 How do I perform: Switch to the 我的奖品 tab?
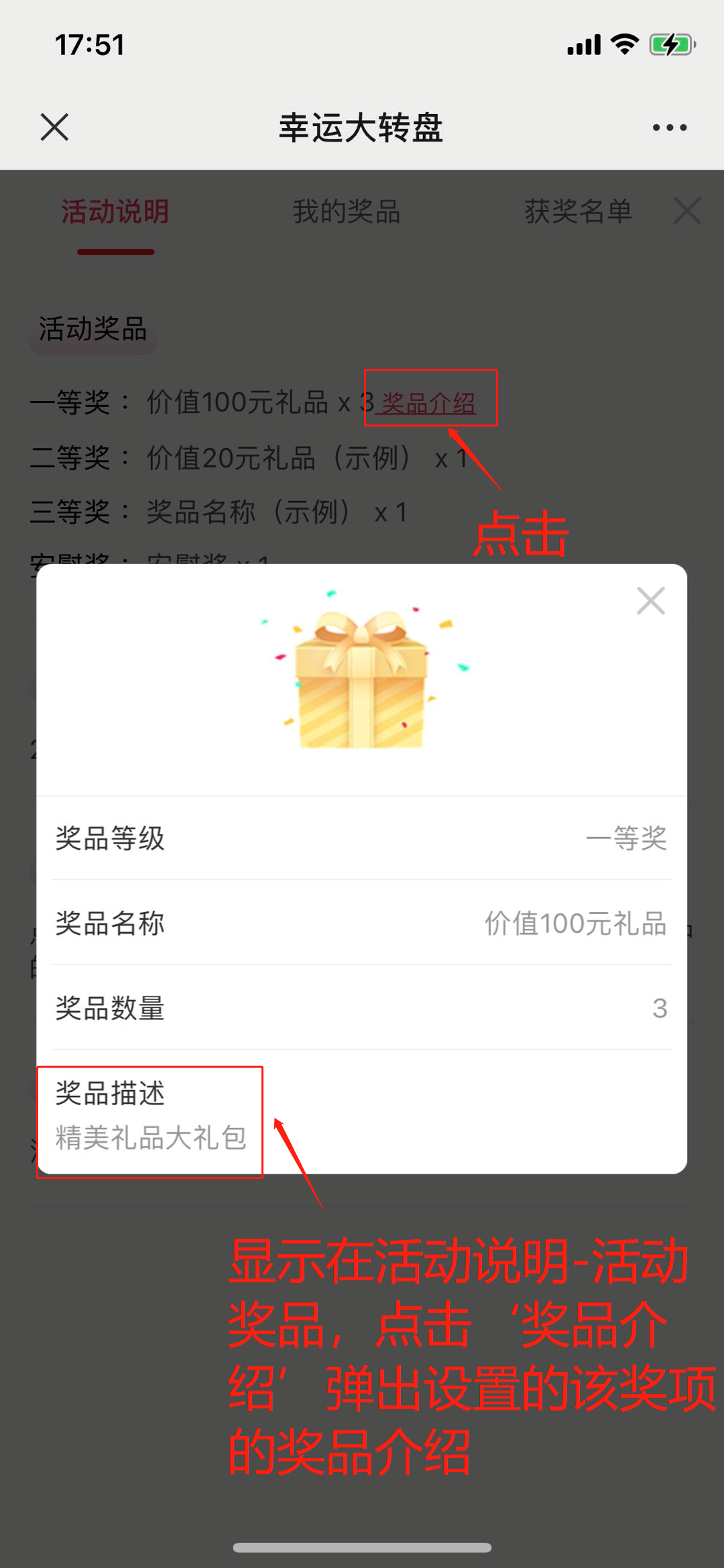[x=347, y=212]
